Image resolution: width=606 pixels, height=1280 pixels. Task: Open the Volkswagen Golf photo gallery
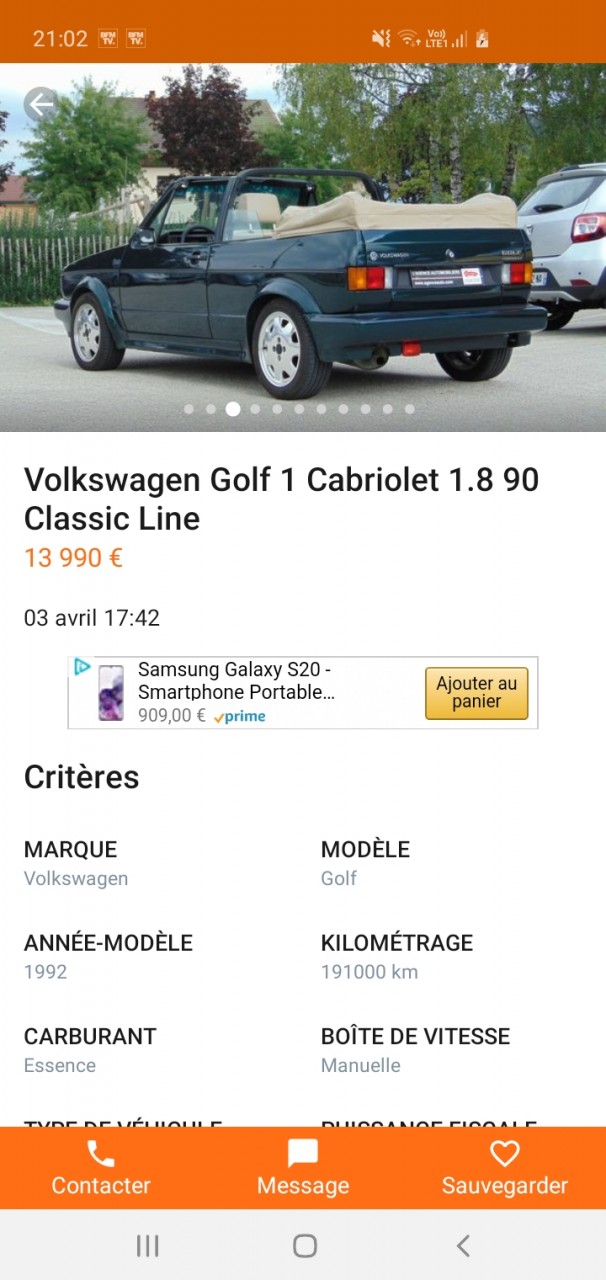pos(303,260)
